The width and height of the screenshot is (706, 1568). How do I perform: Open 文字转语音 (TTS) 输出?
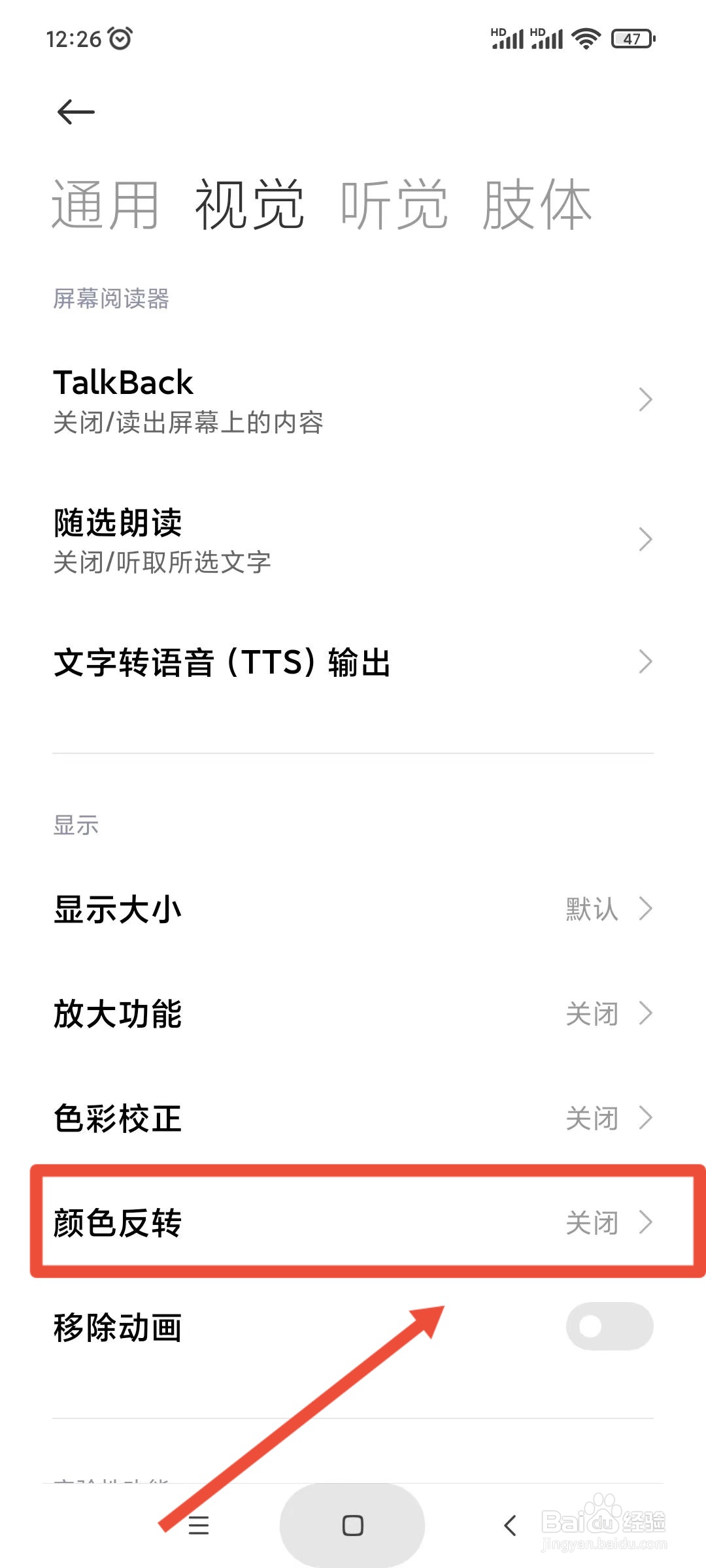[x=353, y=662]
